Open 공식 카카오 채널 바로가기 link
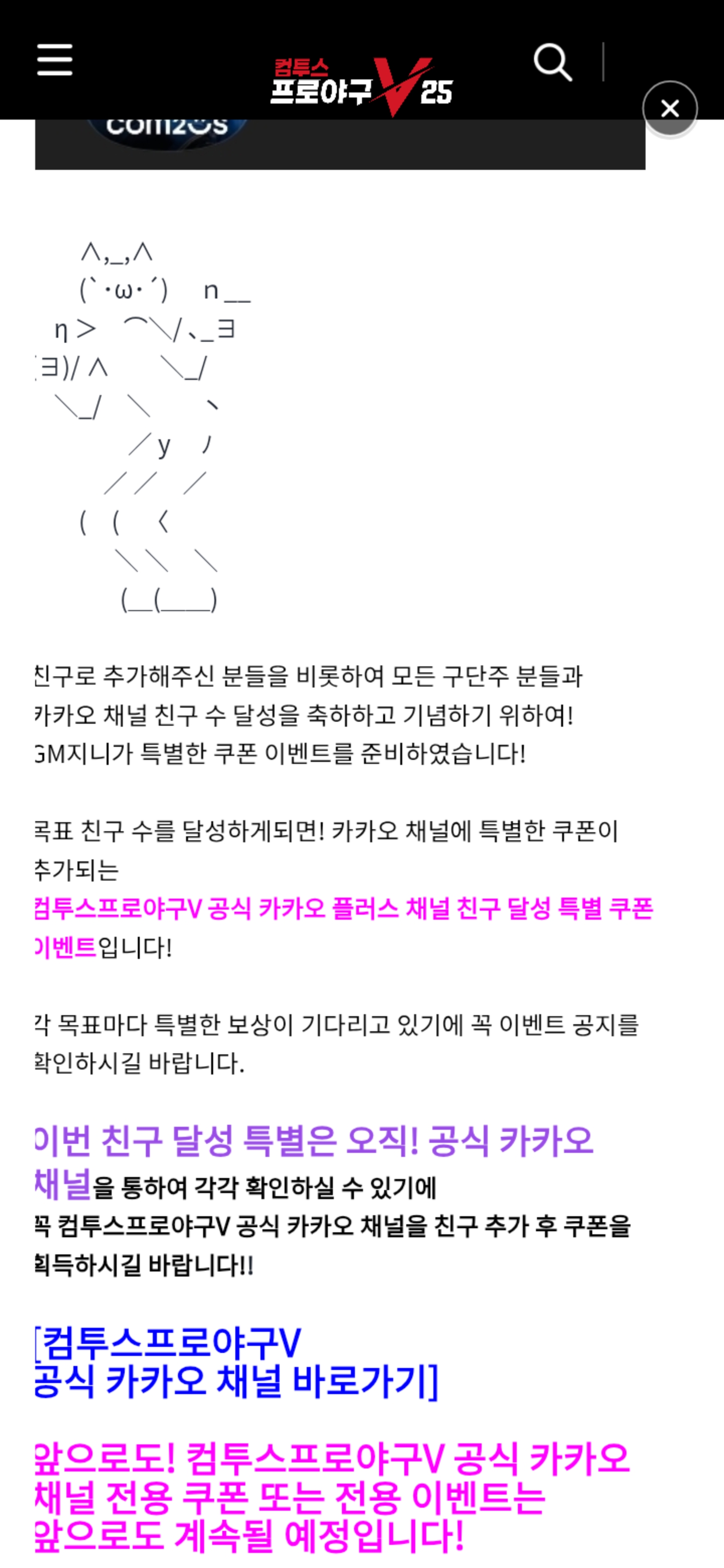724x1568 pixels. point(236,1364)
